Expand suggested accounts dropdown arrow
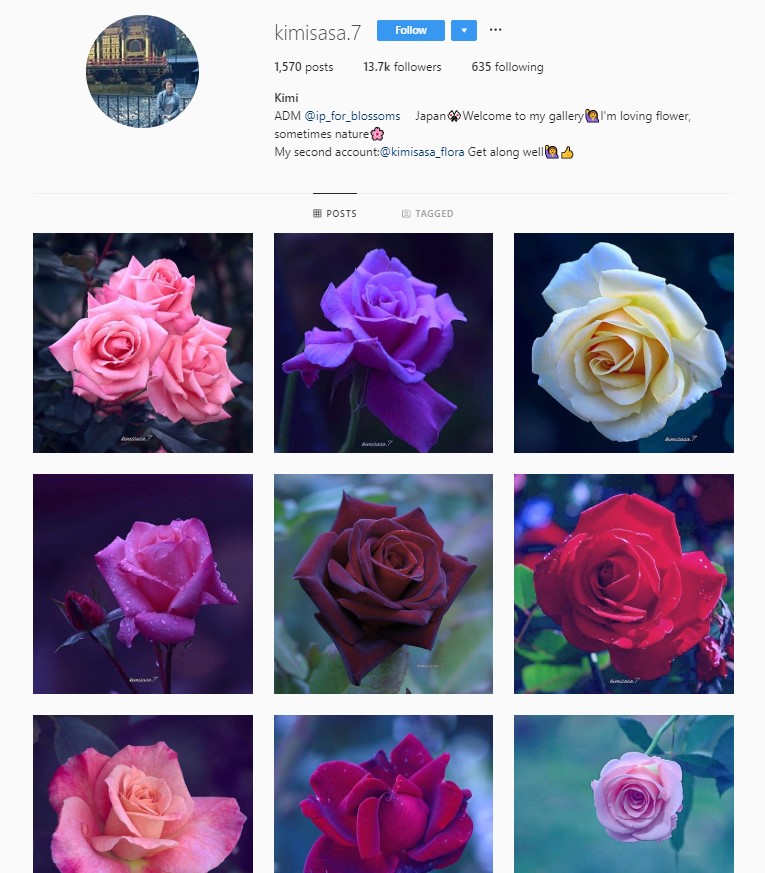This screenshot has height=873, width=765. pos(463,31)
